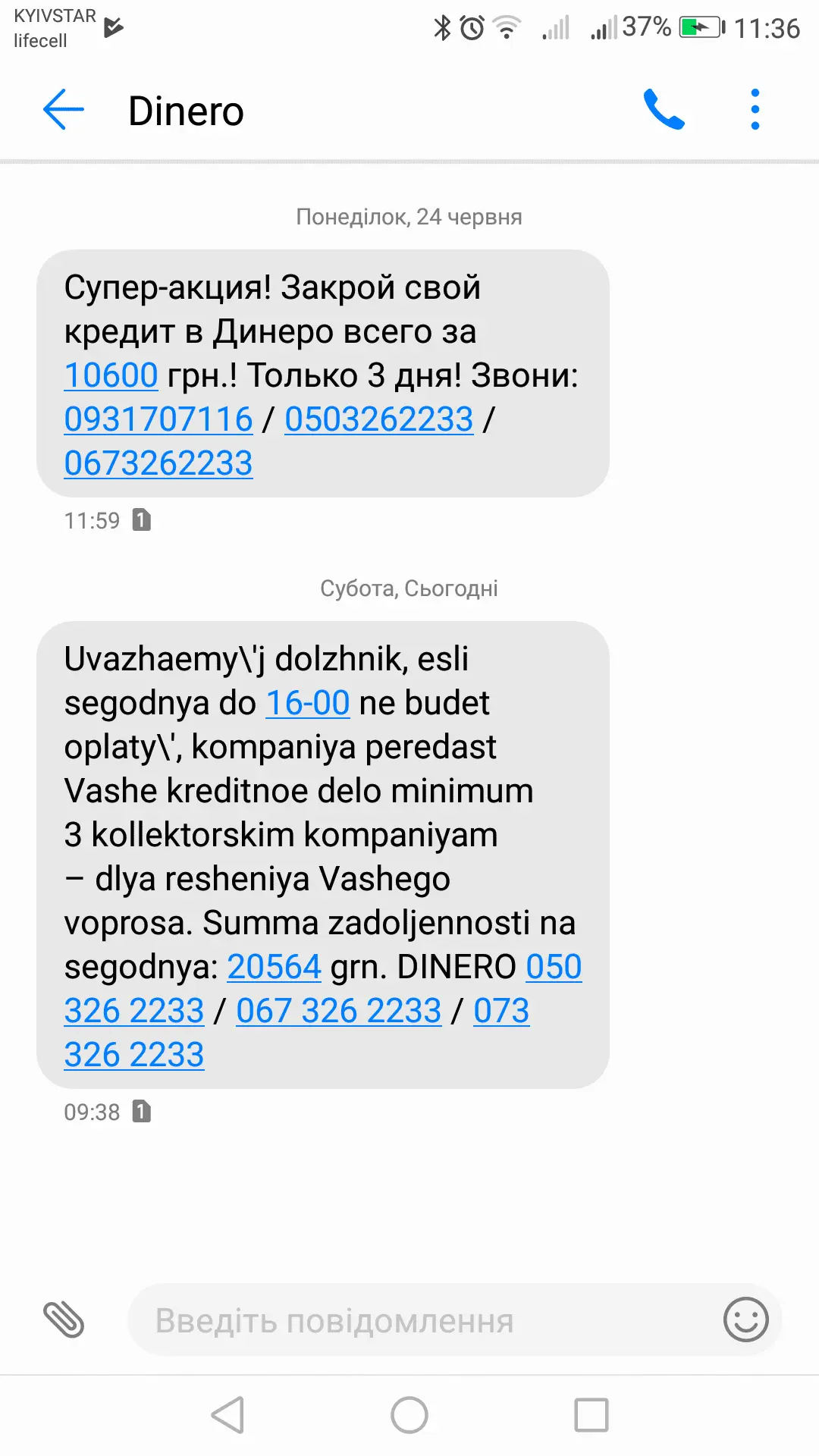This screenshot has width=819, height=1456.
Task: Open the recent apps overview
Action: pos(591,1415)
